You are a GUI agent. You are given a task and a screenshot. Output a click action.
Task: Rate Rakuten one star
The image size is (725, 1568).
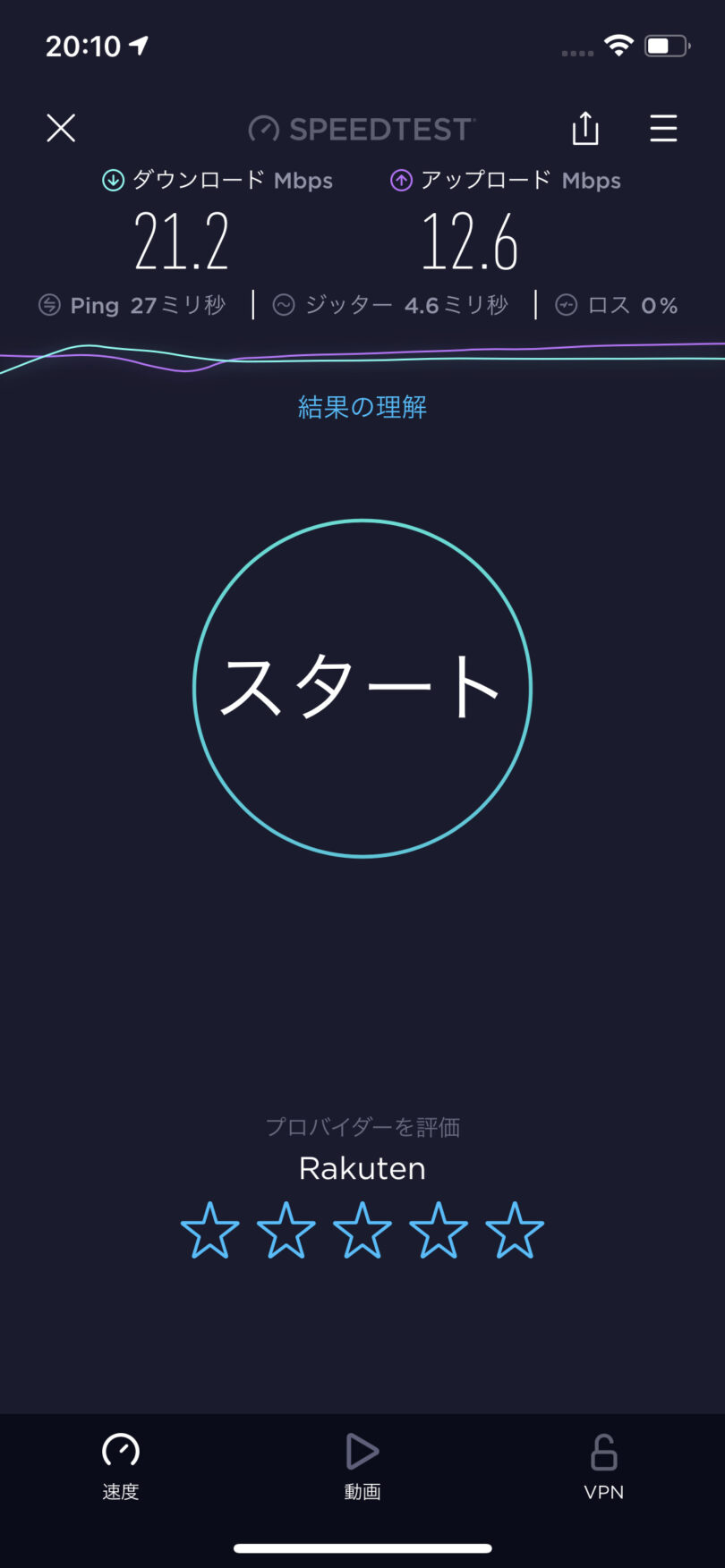(210, 1231)
